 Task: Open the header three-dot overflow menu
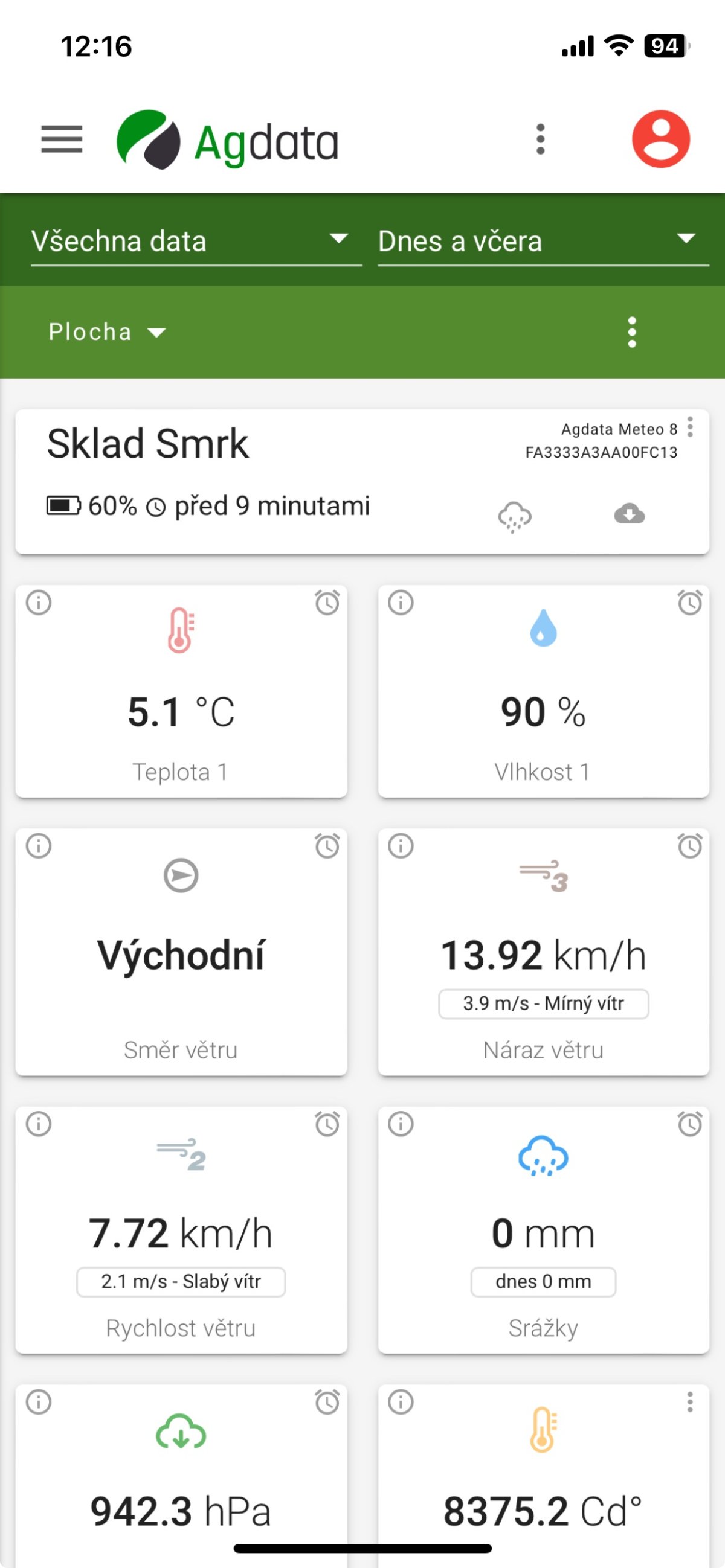point(540,139)
